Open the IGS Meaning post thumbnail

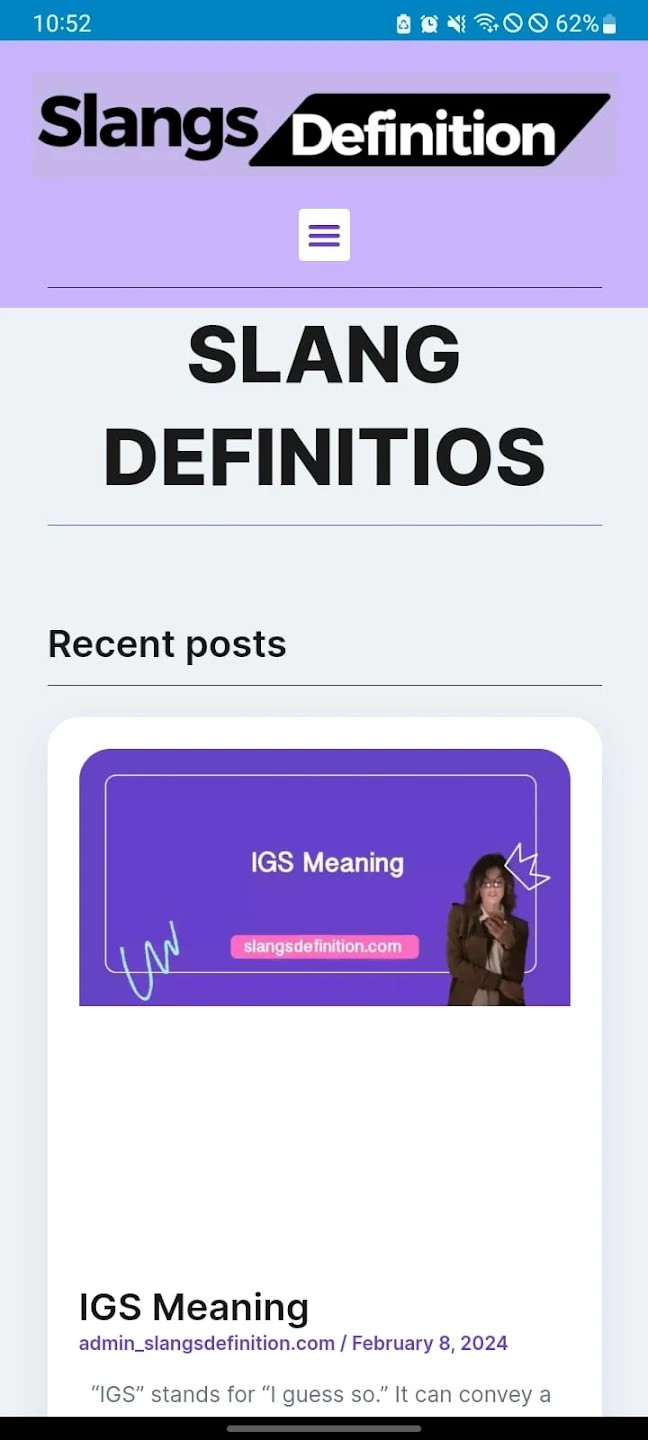[324, 877]
